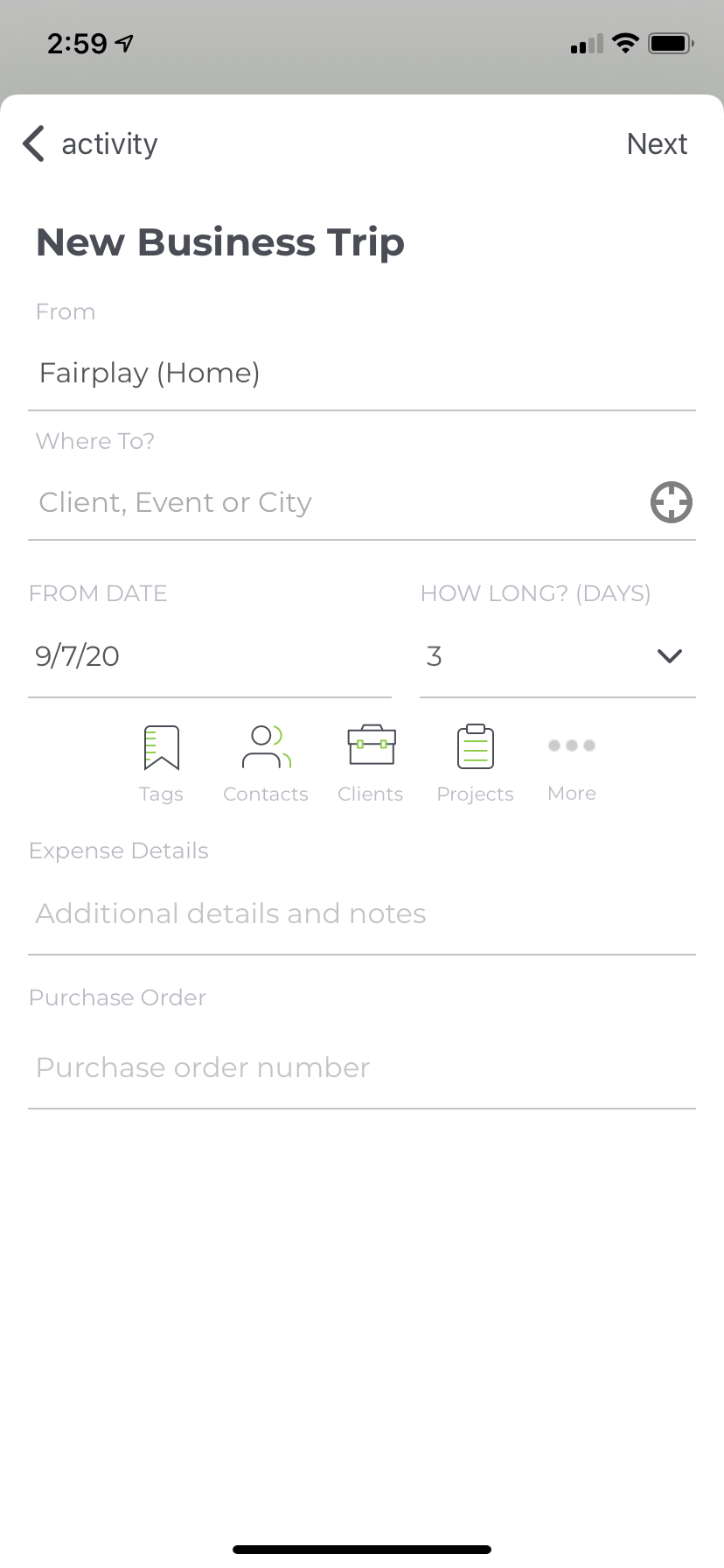Add Contacts to the trip
Viewport: 724px width, 1568px height.
click(266, 763)
